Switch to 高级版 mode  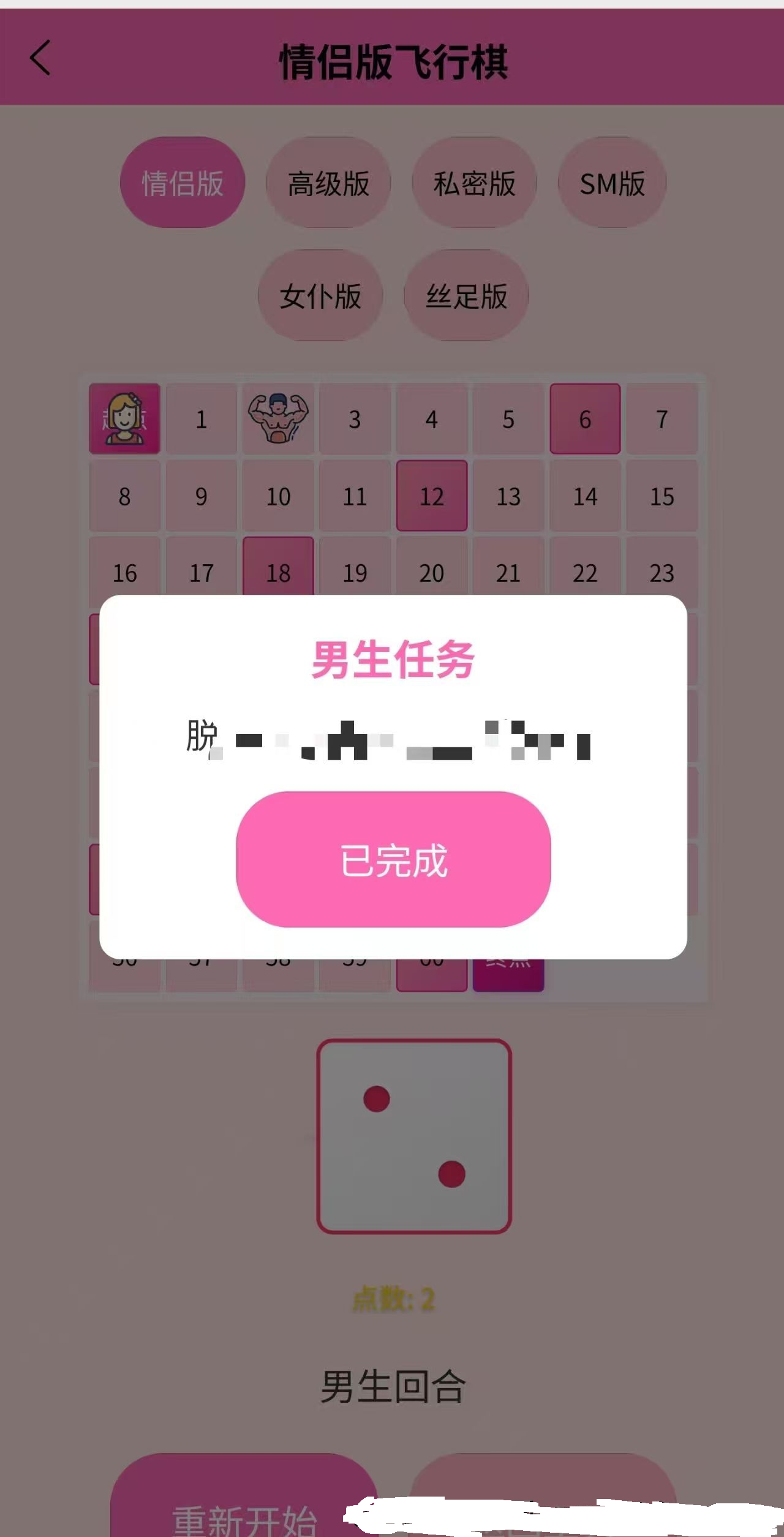328,183
